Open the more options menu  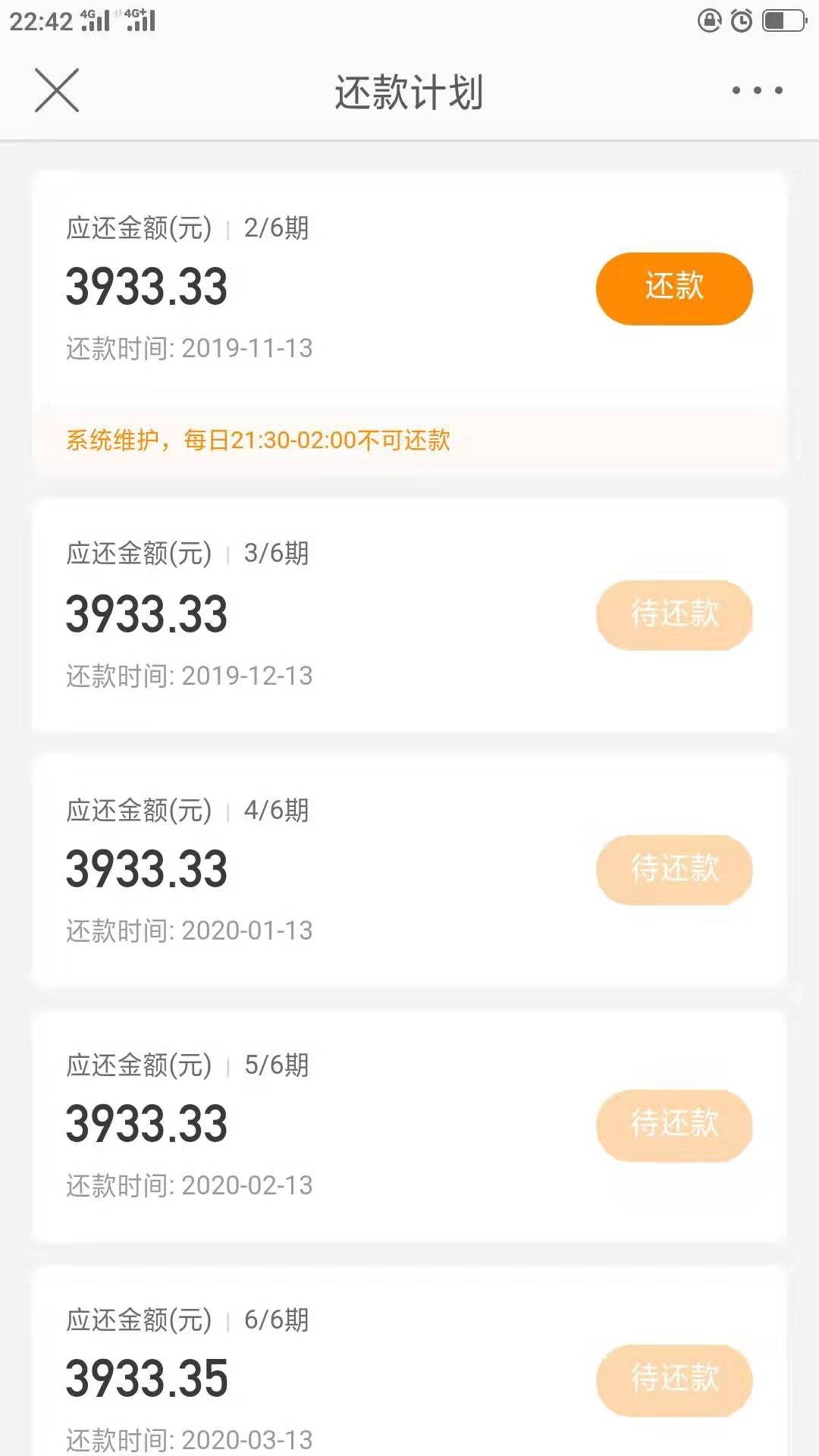[x=756, y=91]
